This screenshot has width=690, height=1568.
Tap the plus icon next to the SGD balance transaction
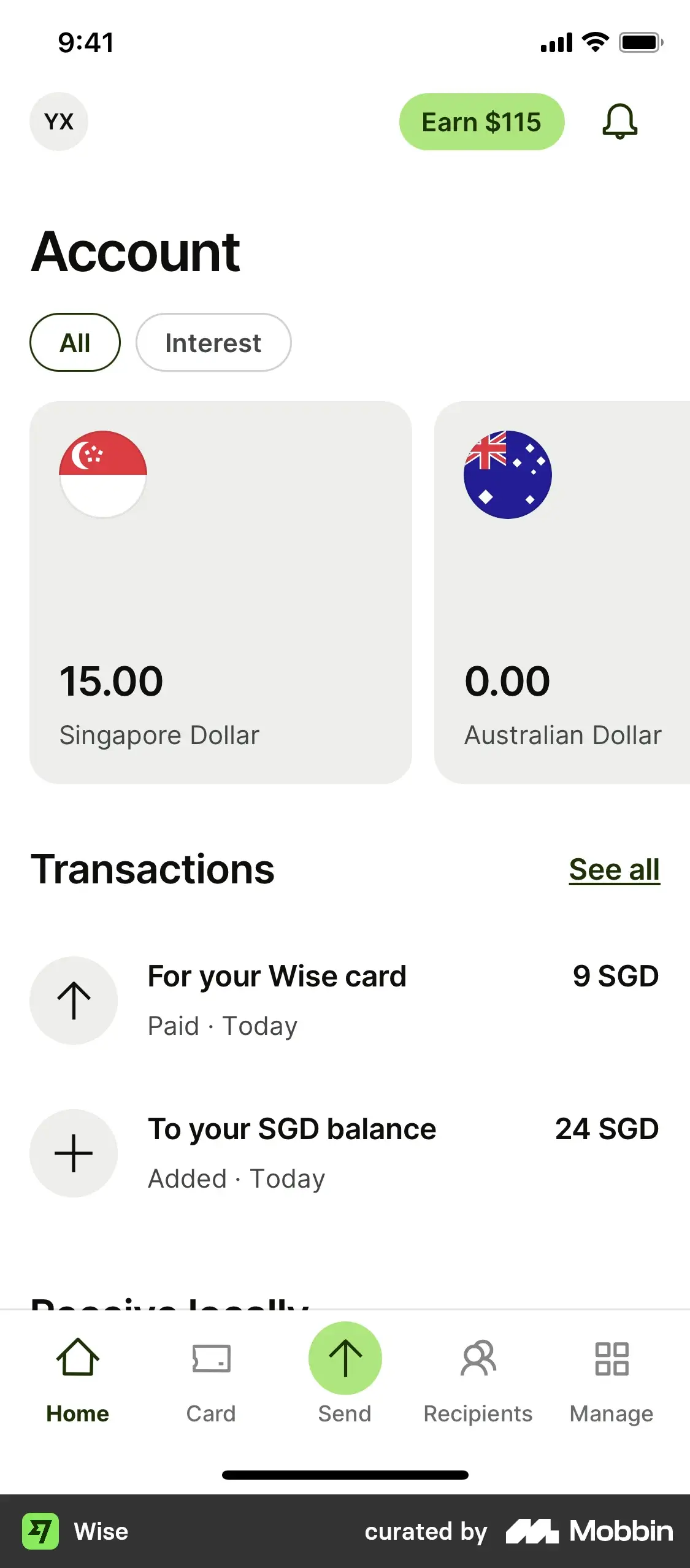[x=74, y=1153]
